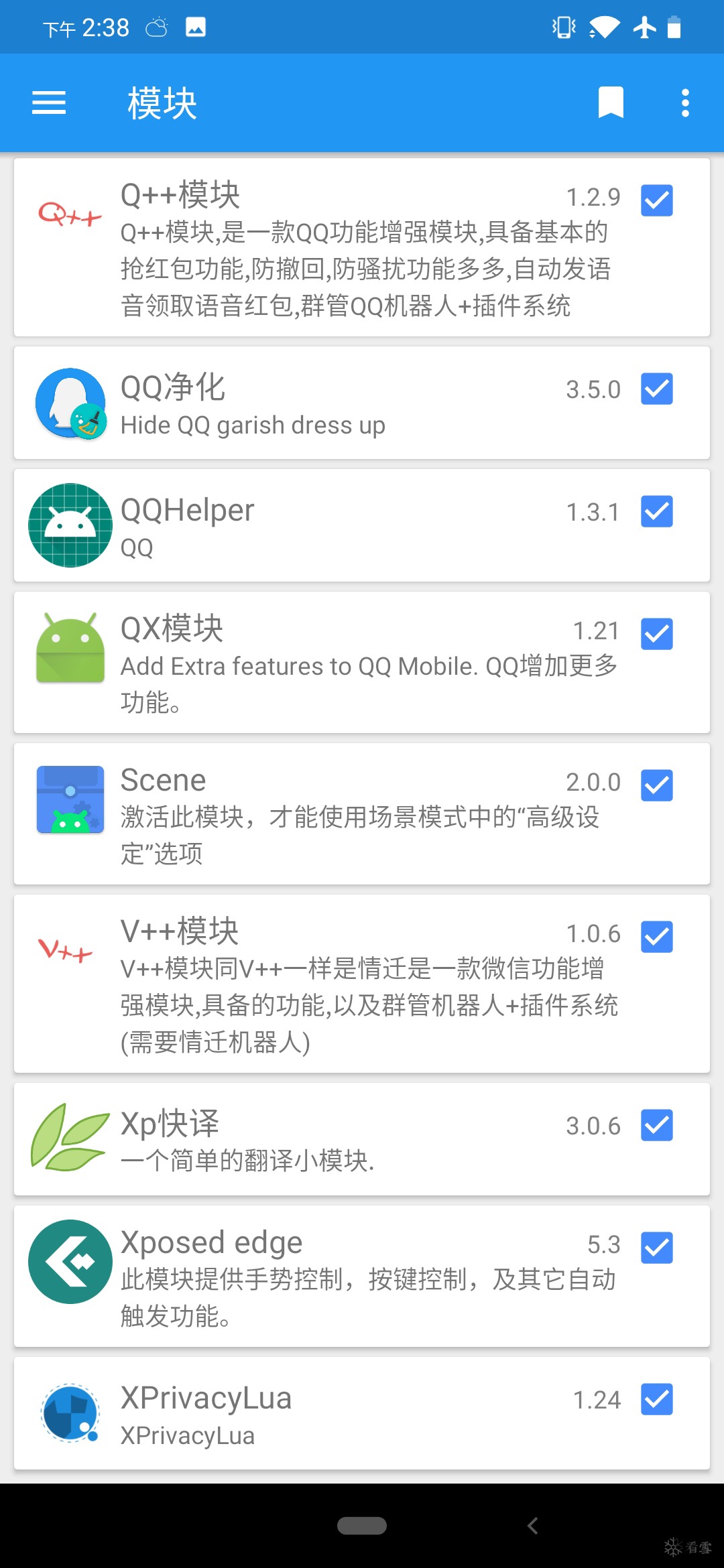The width and height of the screenshot is (724, 1568).
Task: Uncheck the QX模块 checkbox
Action: point(656,634)
